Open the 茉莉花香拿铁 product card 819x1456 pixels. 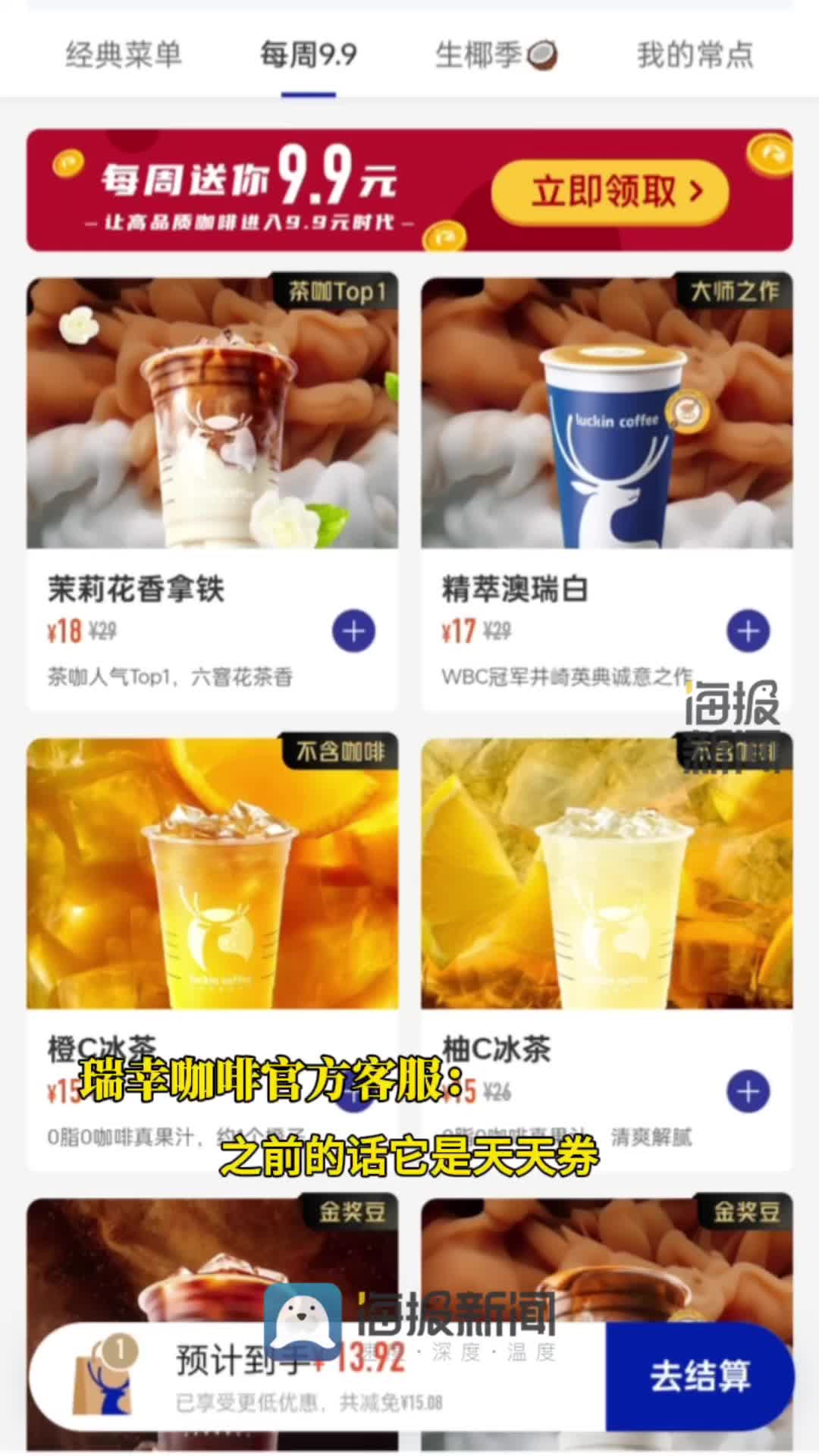pos(212,413)
